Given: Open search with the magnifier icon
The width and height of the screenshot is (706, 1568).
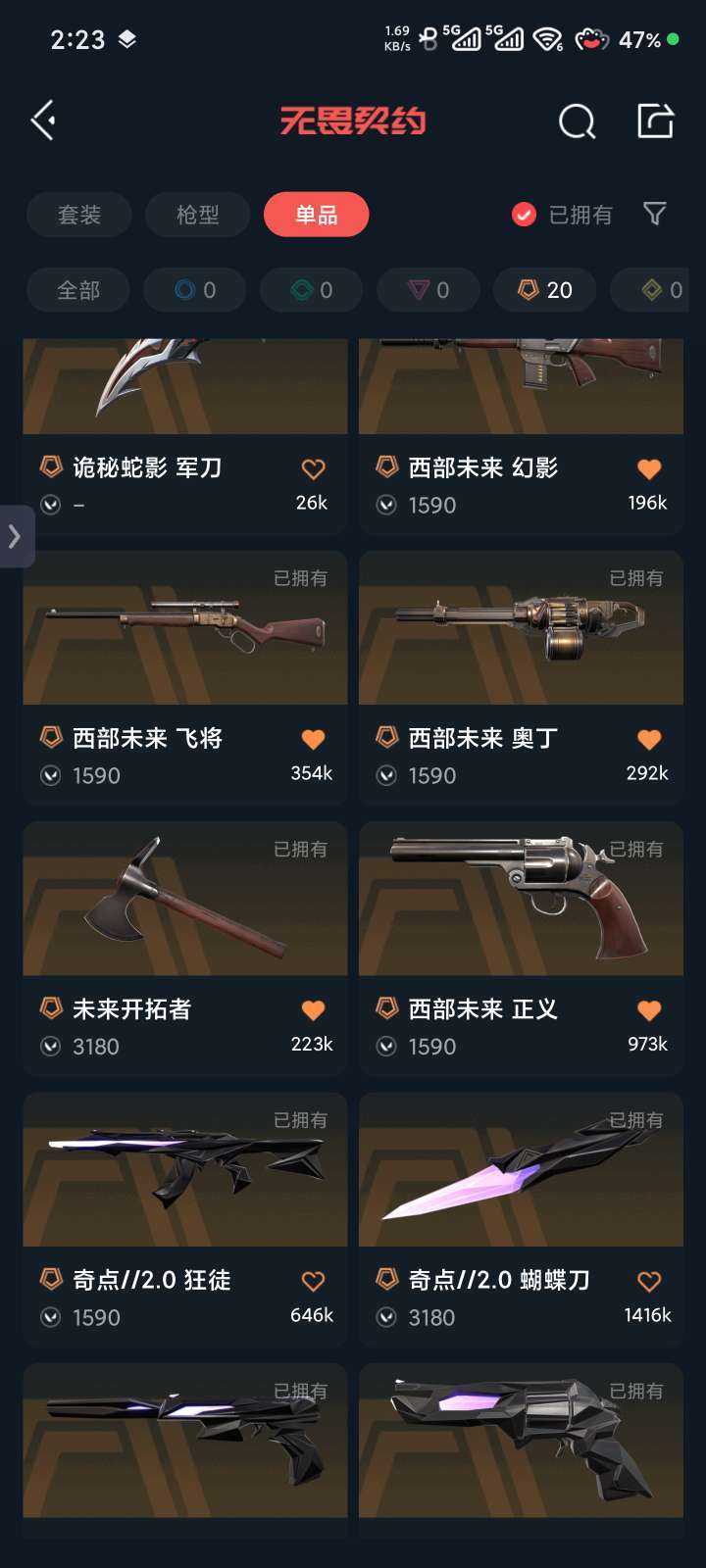Looking at the screenshot, I should [x=577, y=122].
